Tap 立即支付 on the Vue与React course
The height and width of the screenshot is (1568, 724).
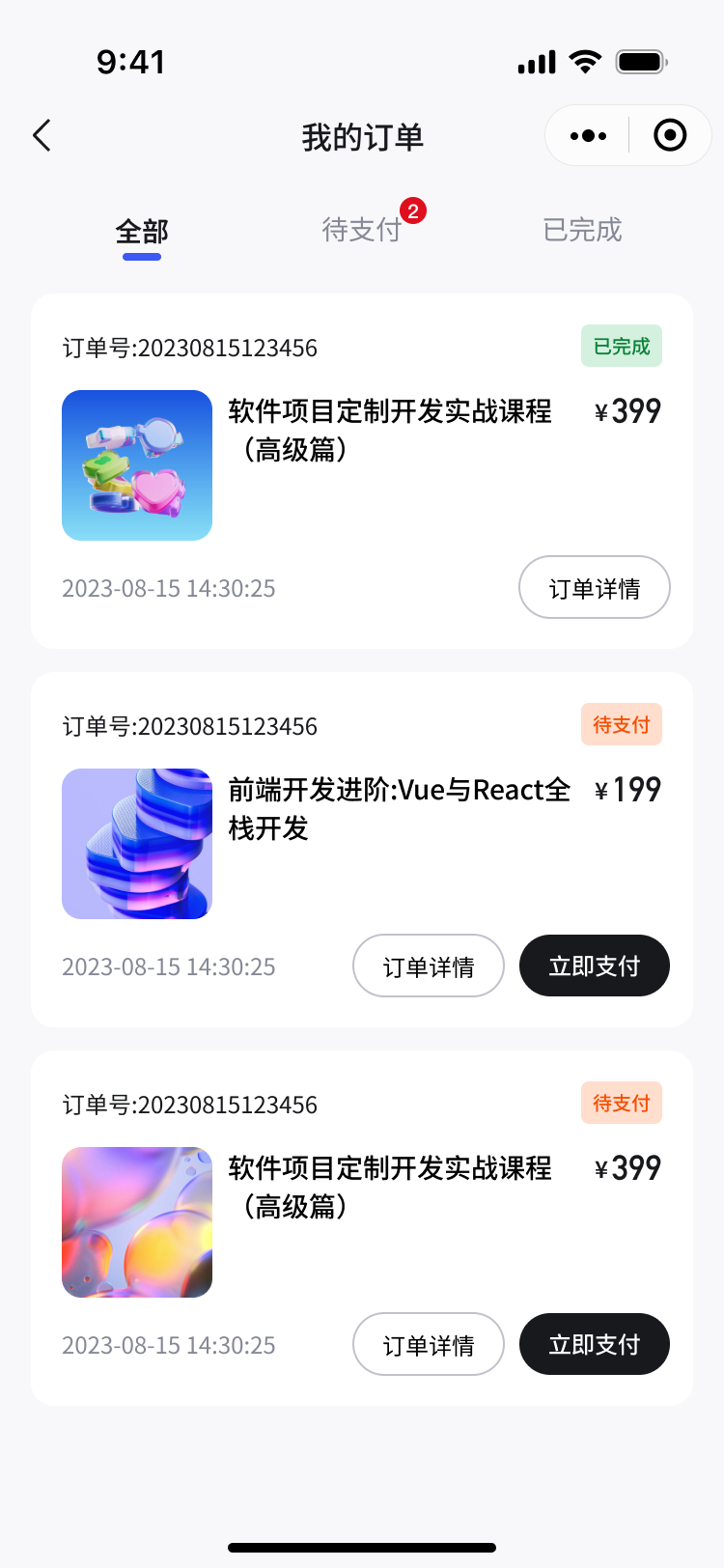tap(594, 966)
